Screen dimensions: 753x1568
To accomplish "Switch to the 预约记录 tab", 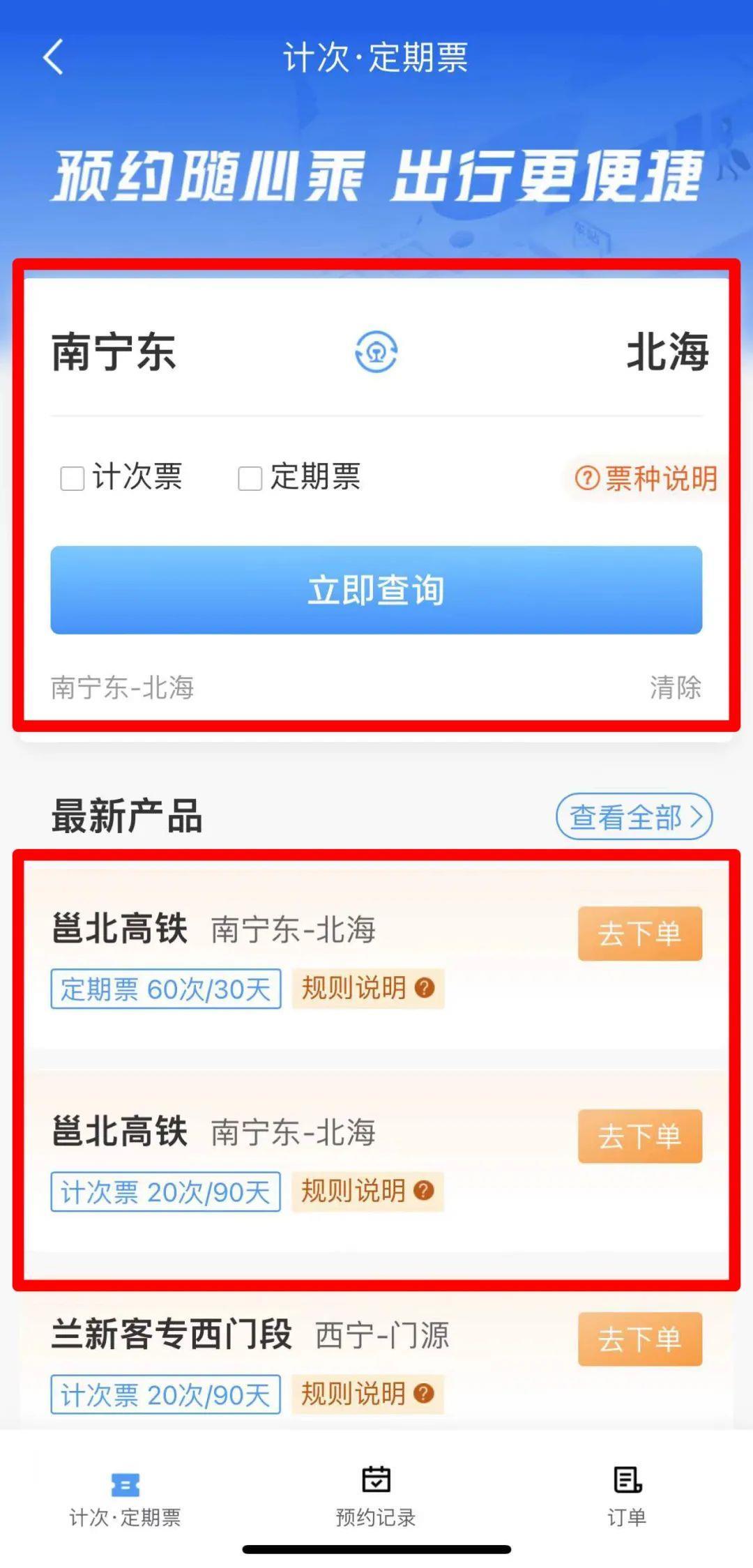I will tap(376, 1497).
